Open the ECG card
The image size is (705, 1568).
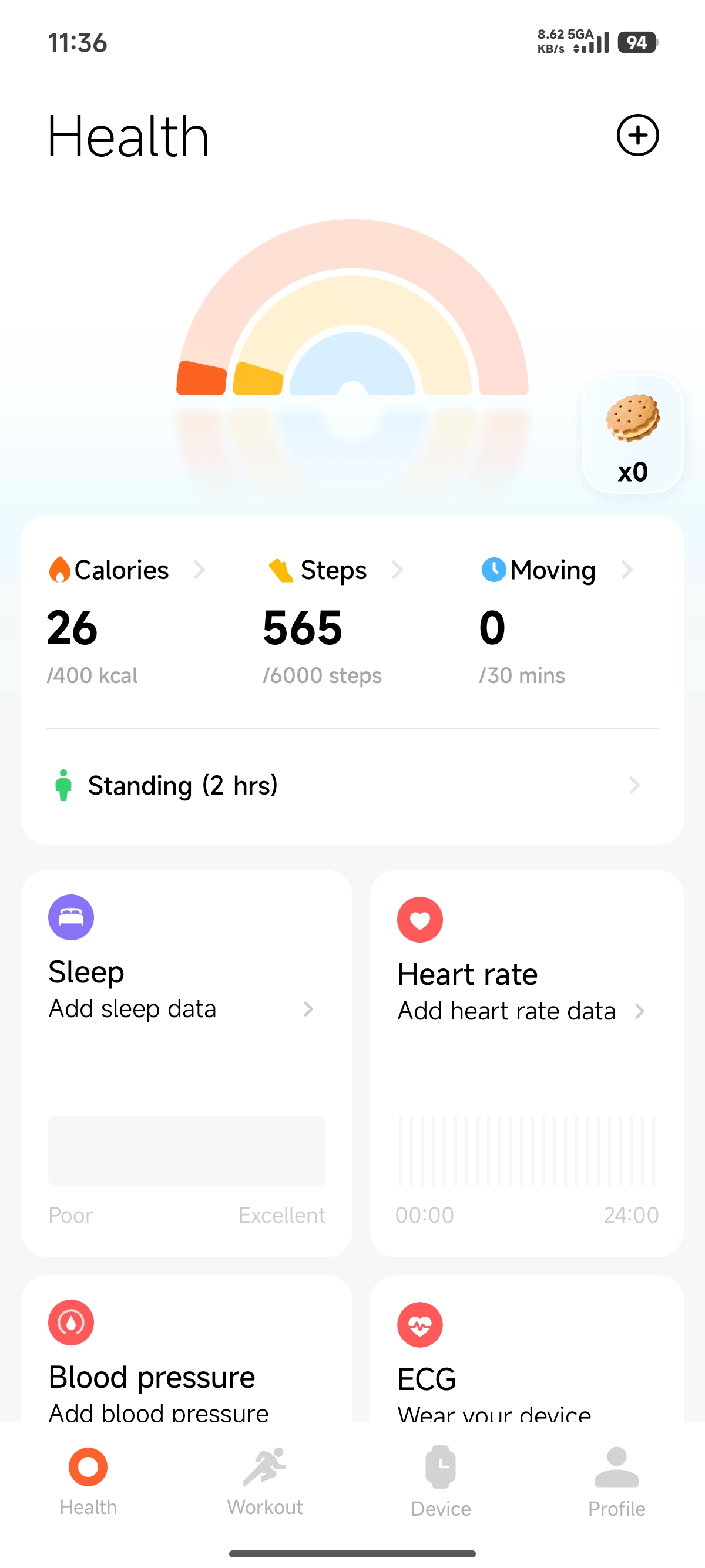[526, 1357]
